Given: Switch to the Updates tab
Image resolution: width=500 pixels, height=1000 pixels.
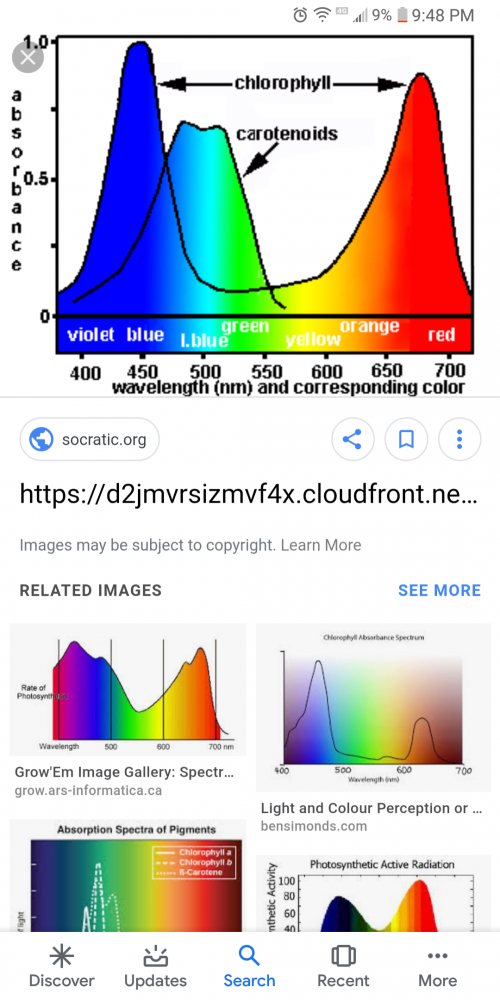Looking at the screenshot, I should coord(156,967).
